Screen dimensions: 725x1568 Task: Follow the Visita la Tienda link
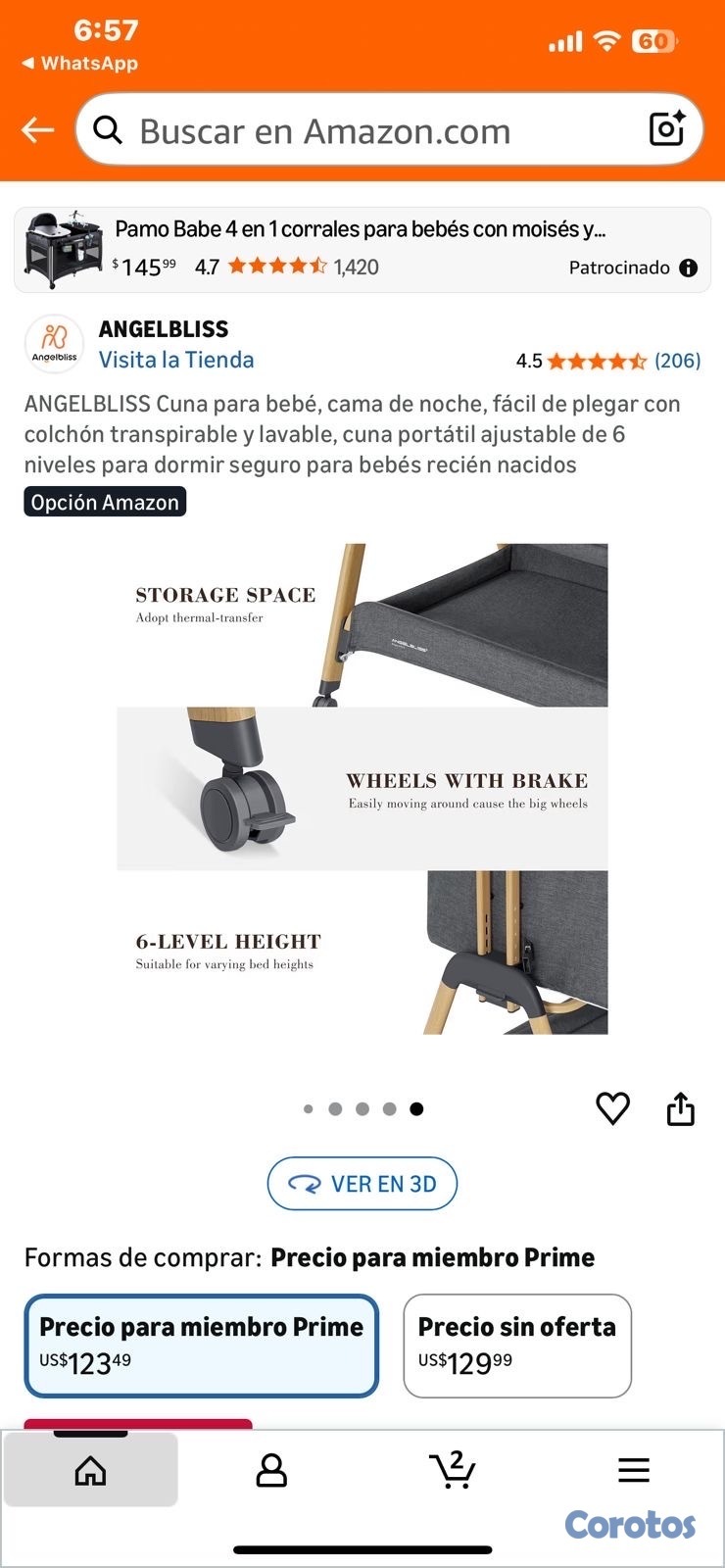click(x=176, y=360)
